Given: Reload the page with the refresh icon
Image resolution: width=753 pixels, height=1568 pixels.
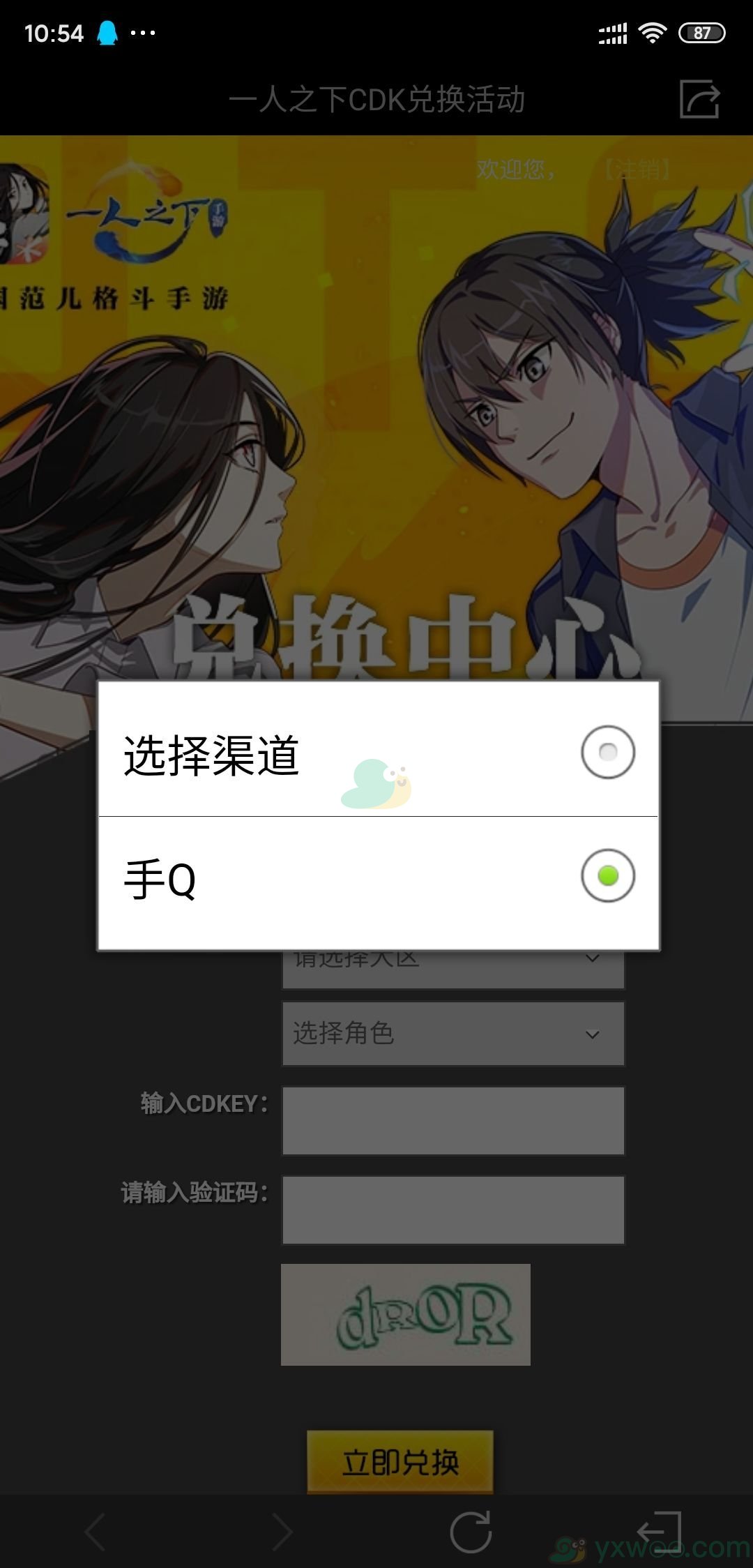Looking at the screenshot, I should coord(471,1532).
